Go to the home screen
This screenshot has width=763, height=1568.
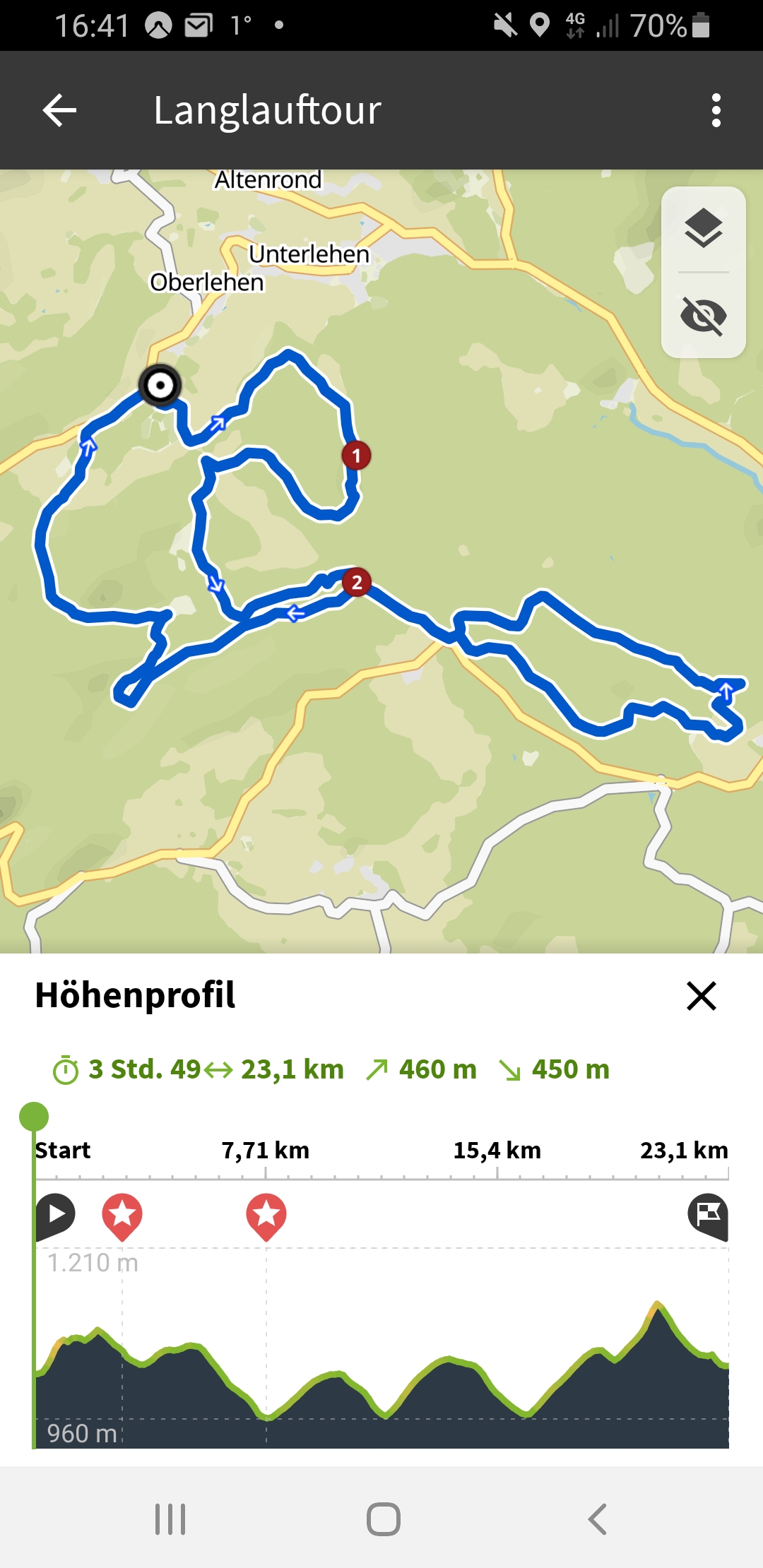(384, 1519)
